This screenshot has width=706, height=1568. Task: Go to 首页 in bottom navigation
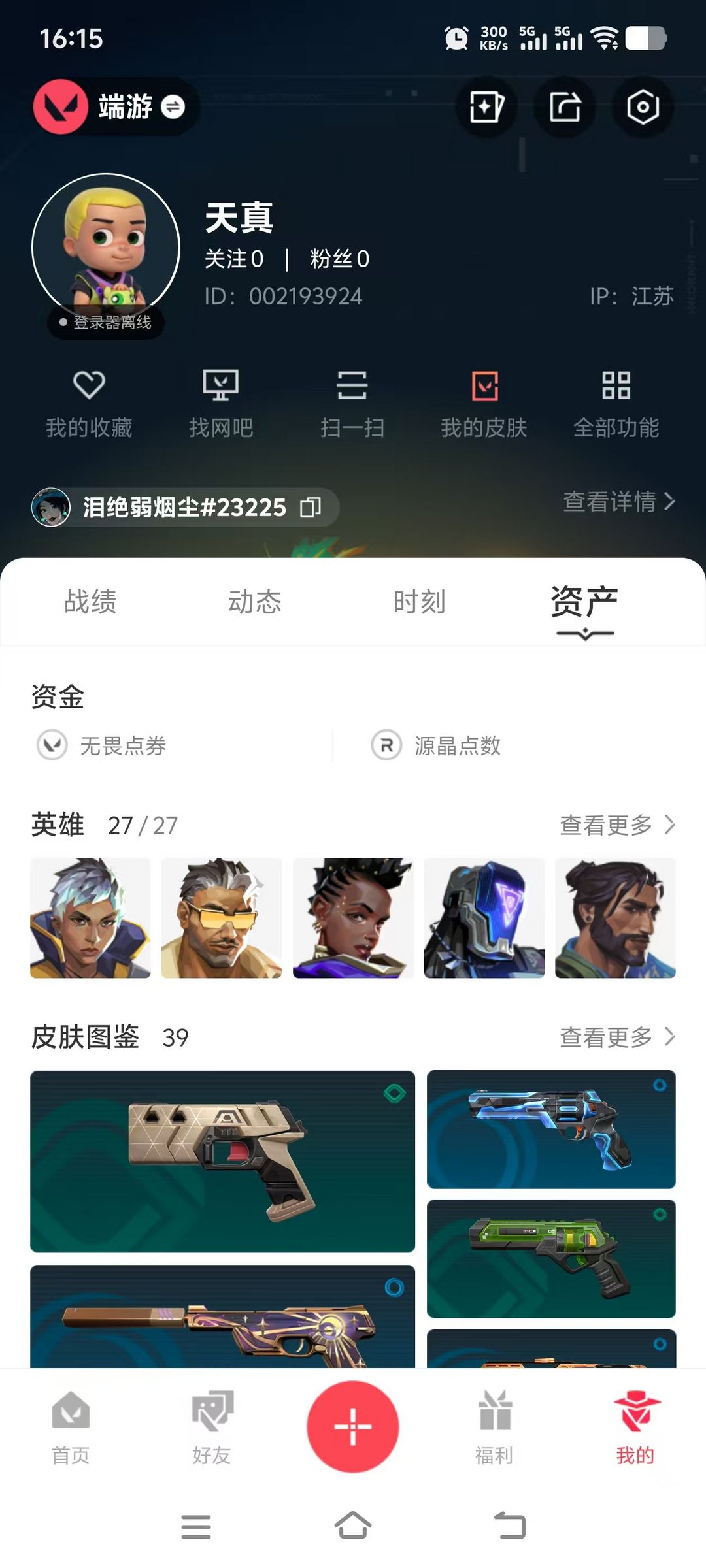(x=71, y=1428)
